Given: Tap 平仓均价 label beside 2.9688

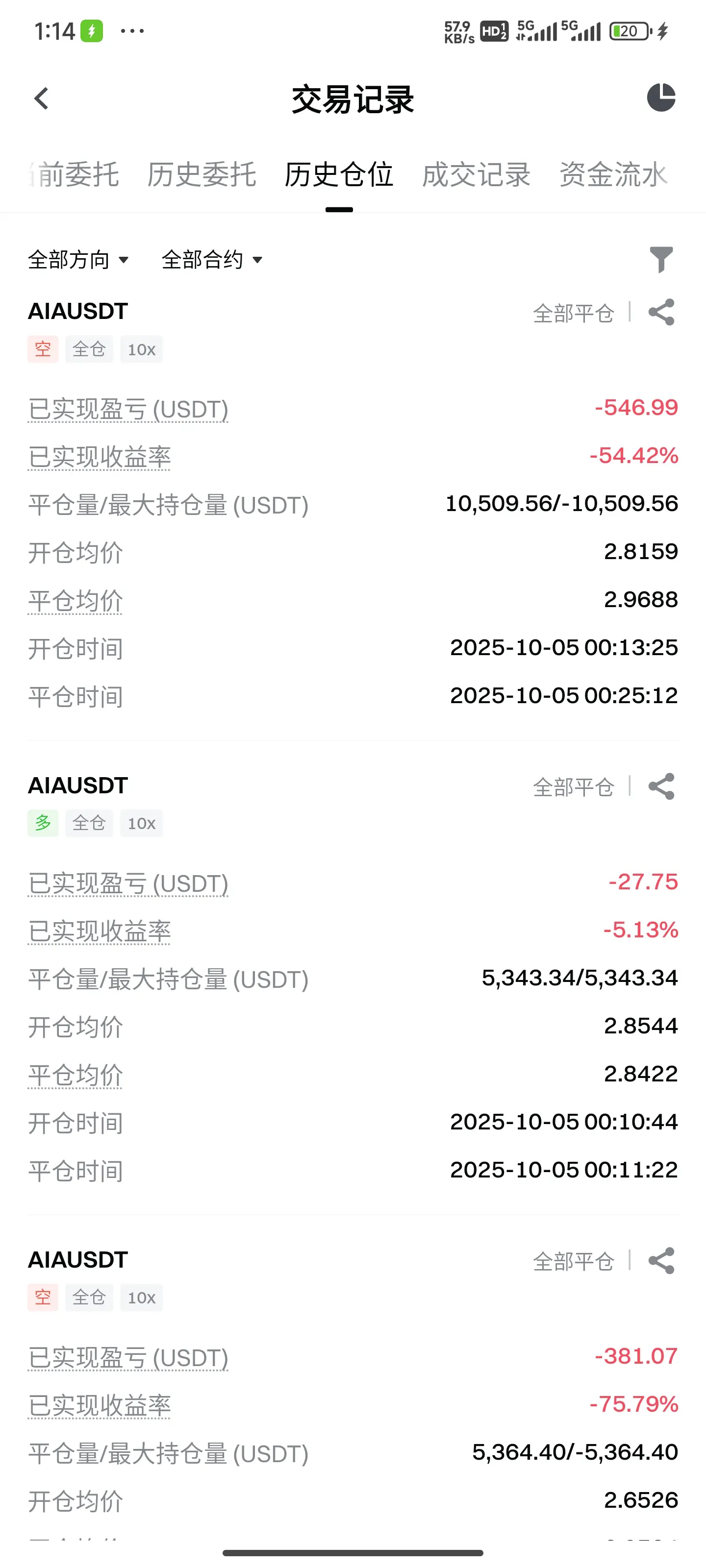Looking at the screenshot, I should pos(76,601).
